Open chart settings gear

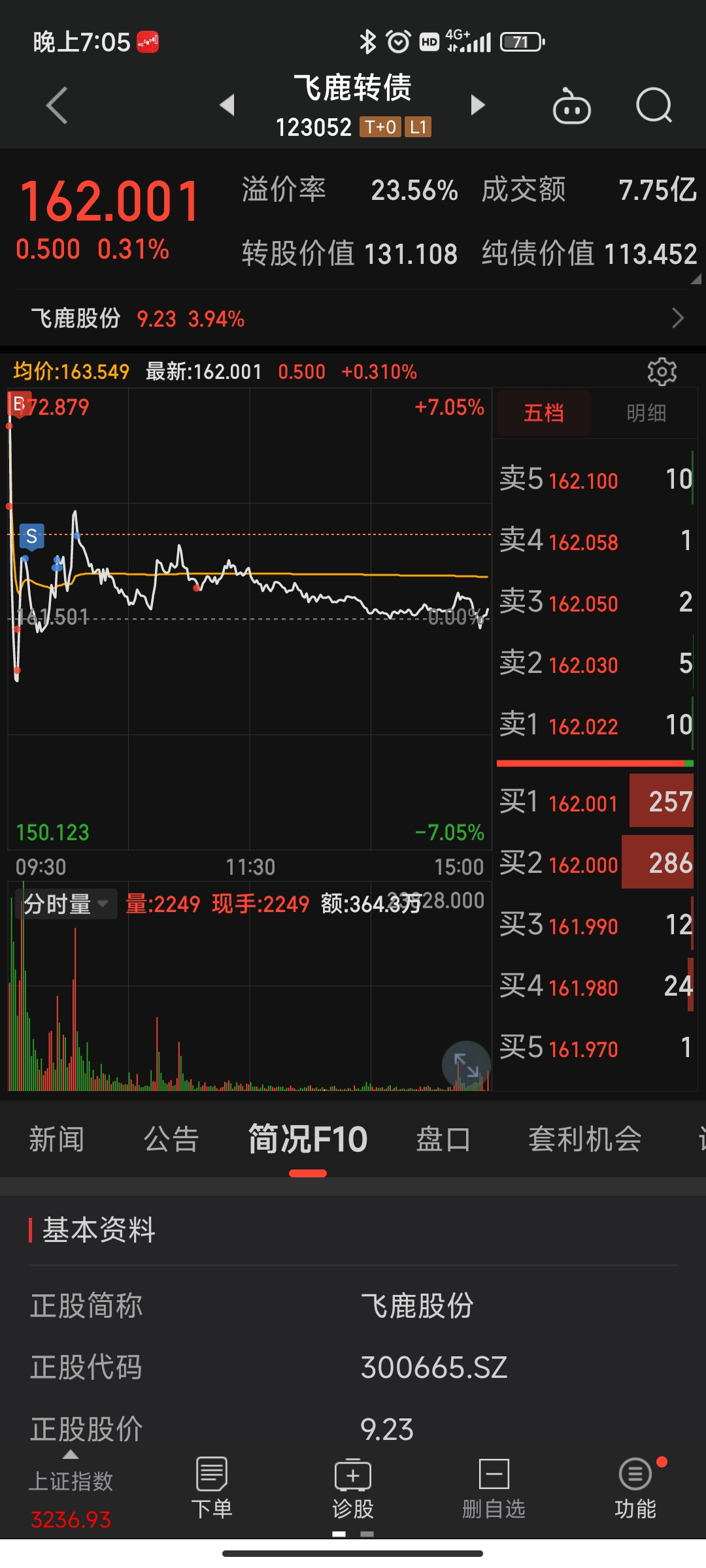click(662, 372)
